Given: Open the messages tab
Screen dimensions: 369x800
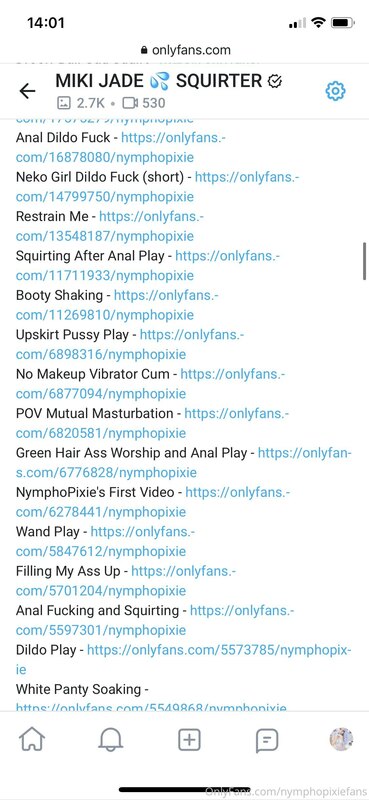Looking at the screenshot, I should [267, 740].
